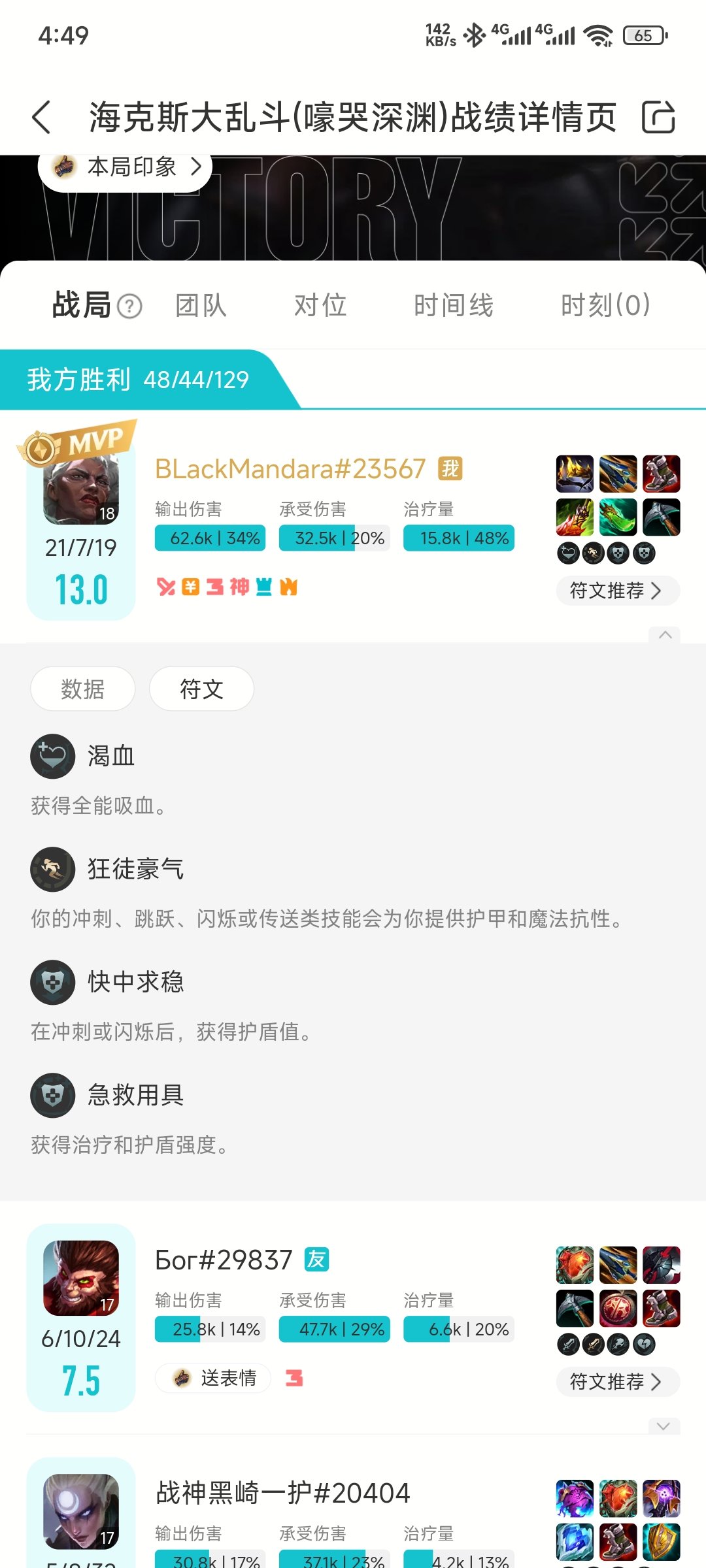Screen dimensions: 706x1568
Task: Select the 符文 runes section
Action: pyautogui.click(x=201, y=689)
